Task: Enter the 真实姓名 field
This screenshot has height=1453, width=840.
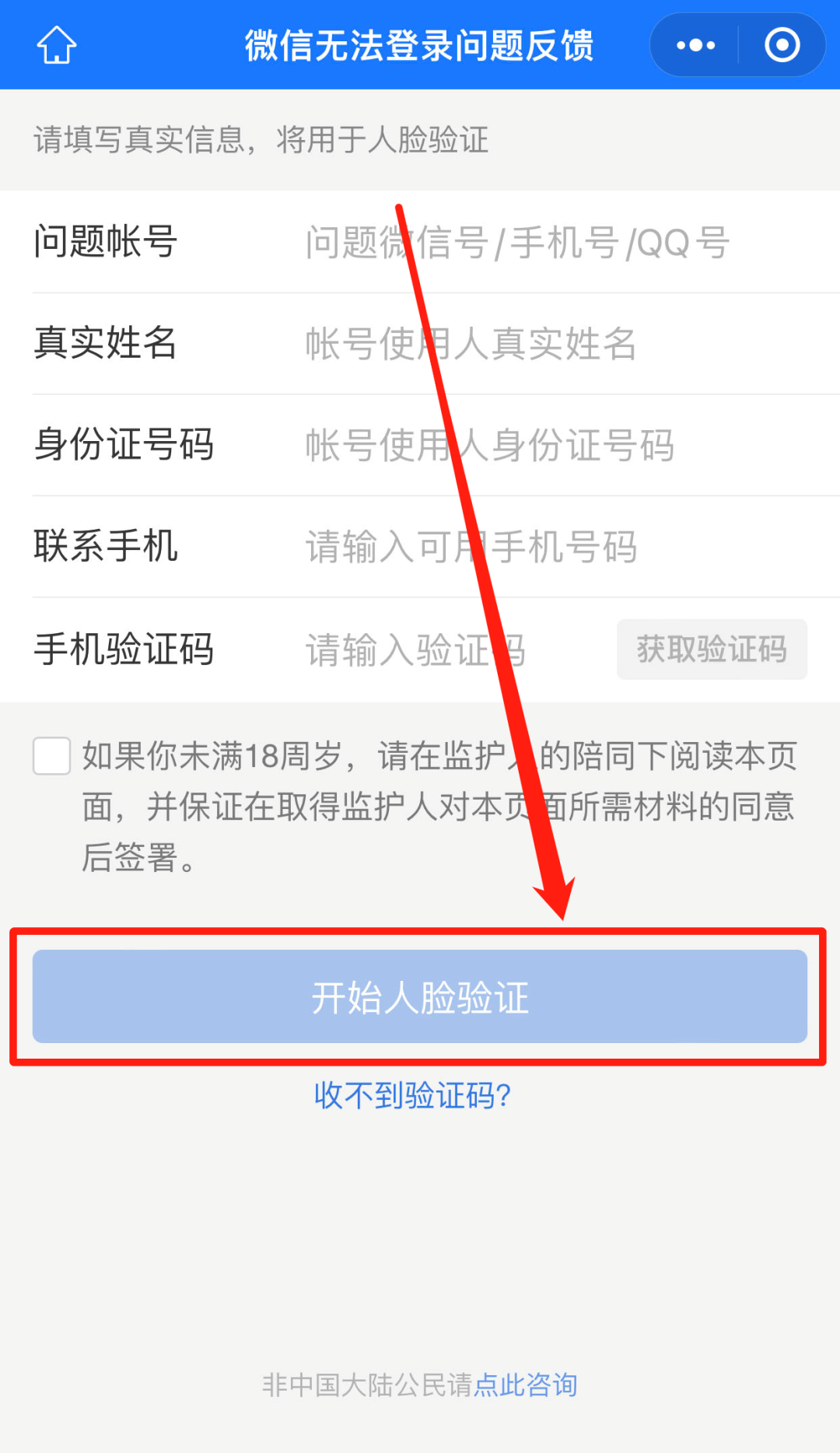Action: click(x=544, y=344)
